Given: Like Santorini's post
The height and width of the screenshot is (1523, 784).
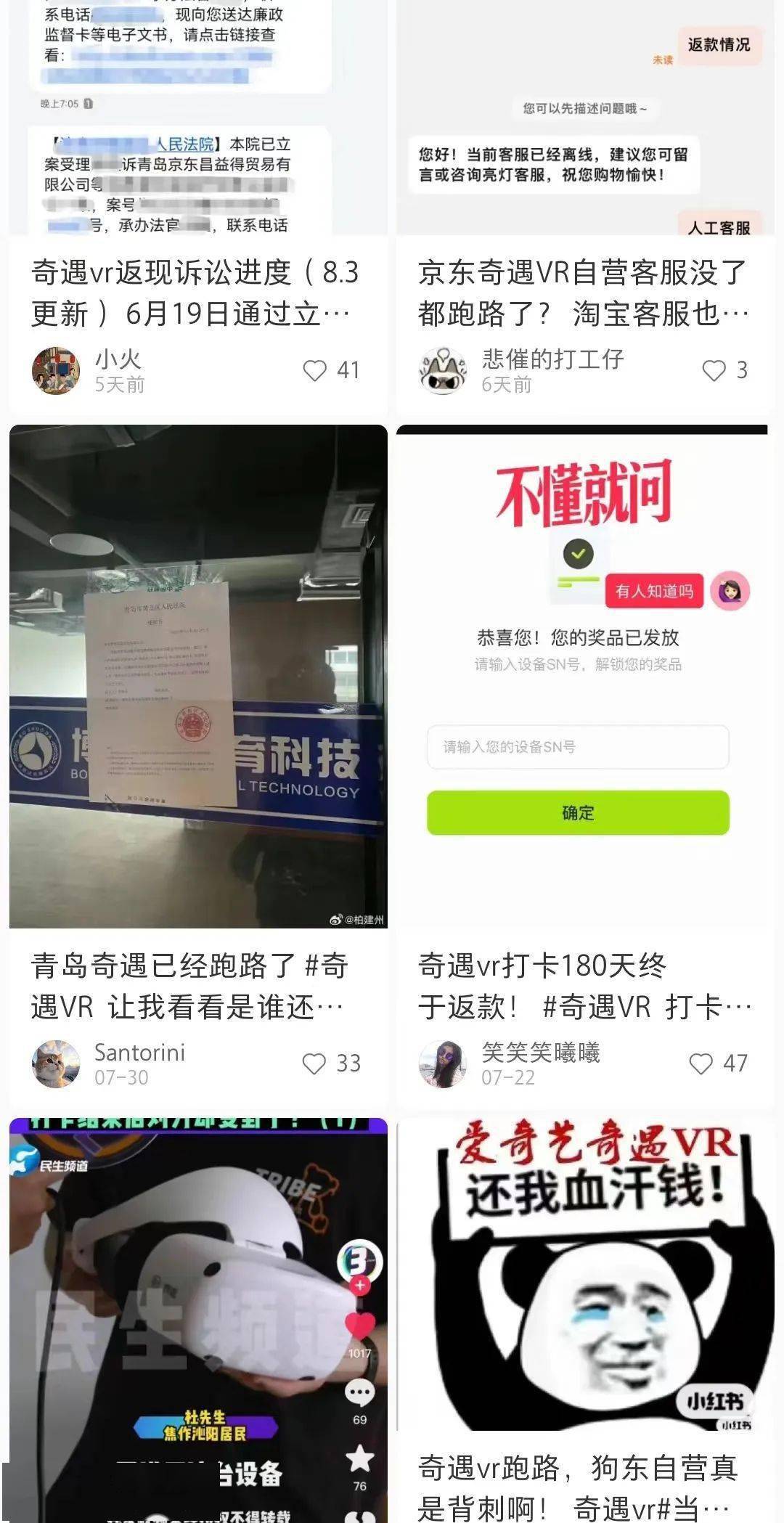Looking at the screenshot, I should pos(314,1064).
